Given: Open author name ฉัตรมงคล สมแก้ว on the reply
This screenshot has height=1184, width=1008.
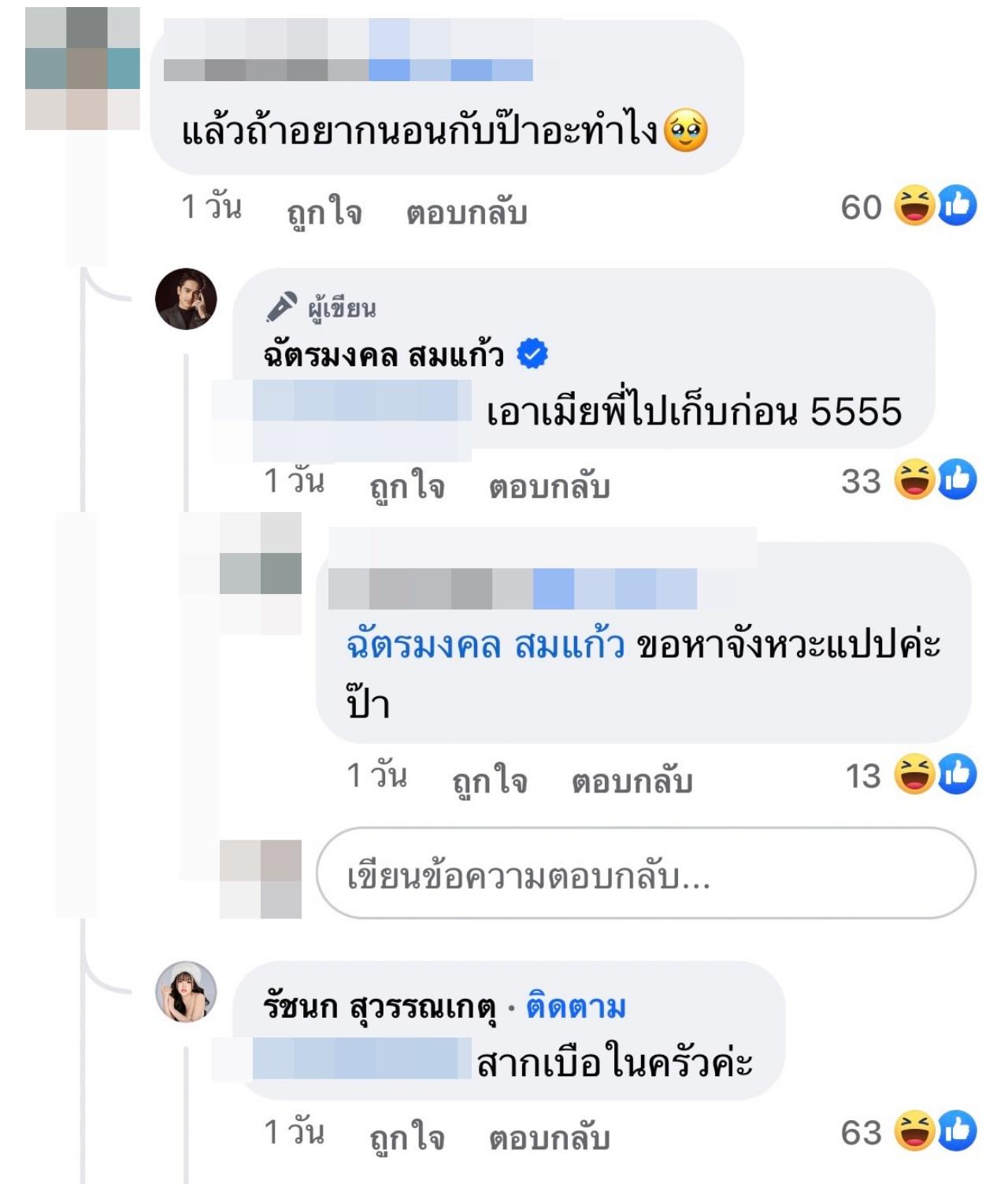Looking at the screenshot, I should [384, 355].
